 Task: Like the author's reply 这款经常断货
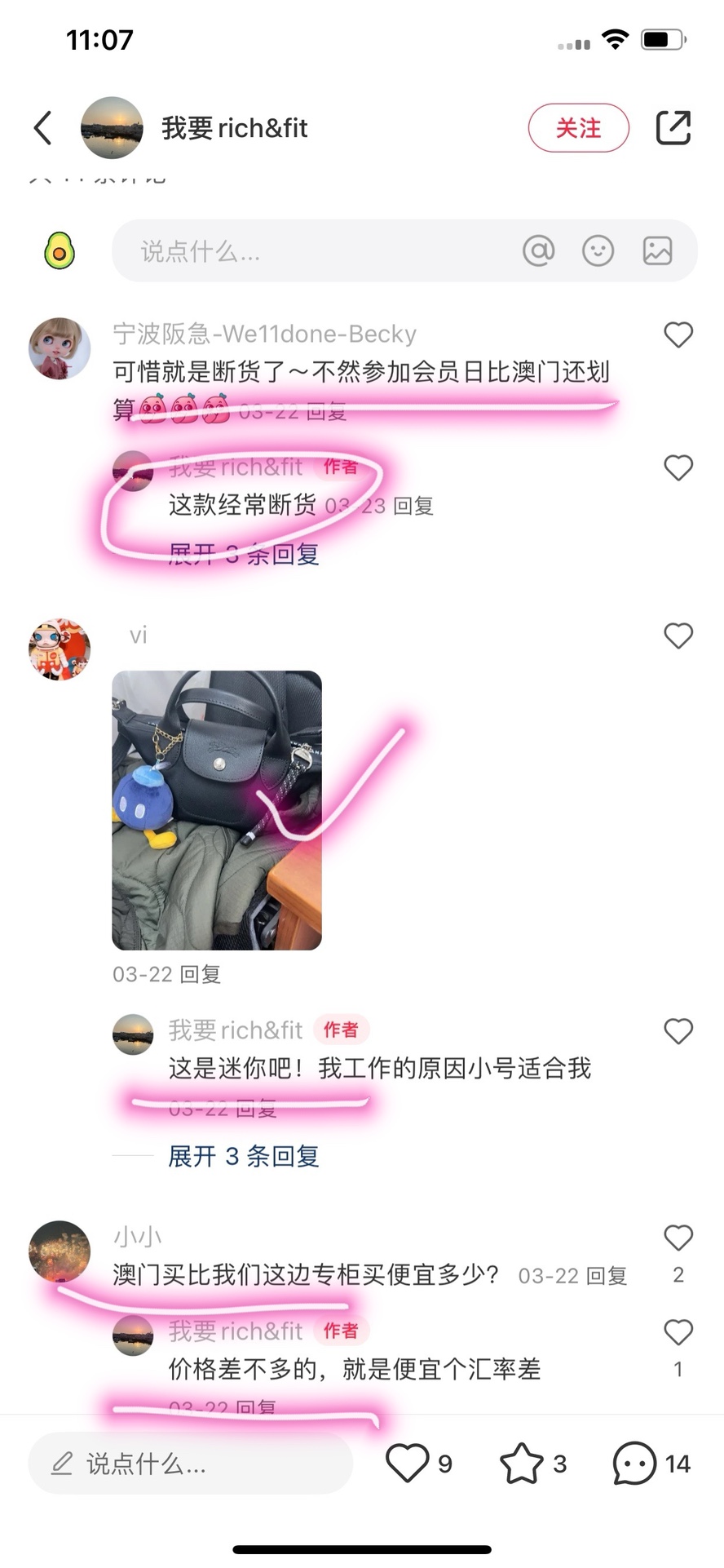tap(678, 467)
